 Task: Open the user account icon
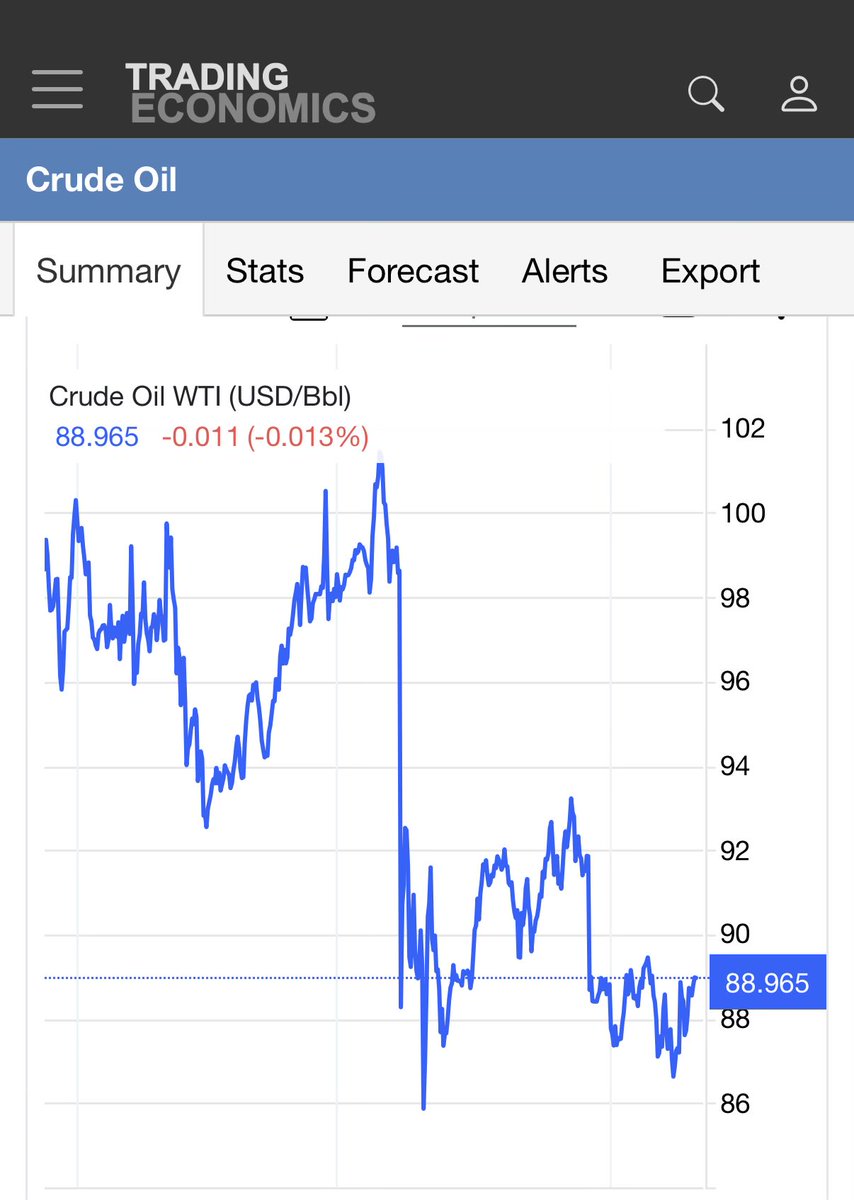click(x=799, y=94)
